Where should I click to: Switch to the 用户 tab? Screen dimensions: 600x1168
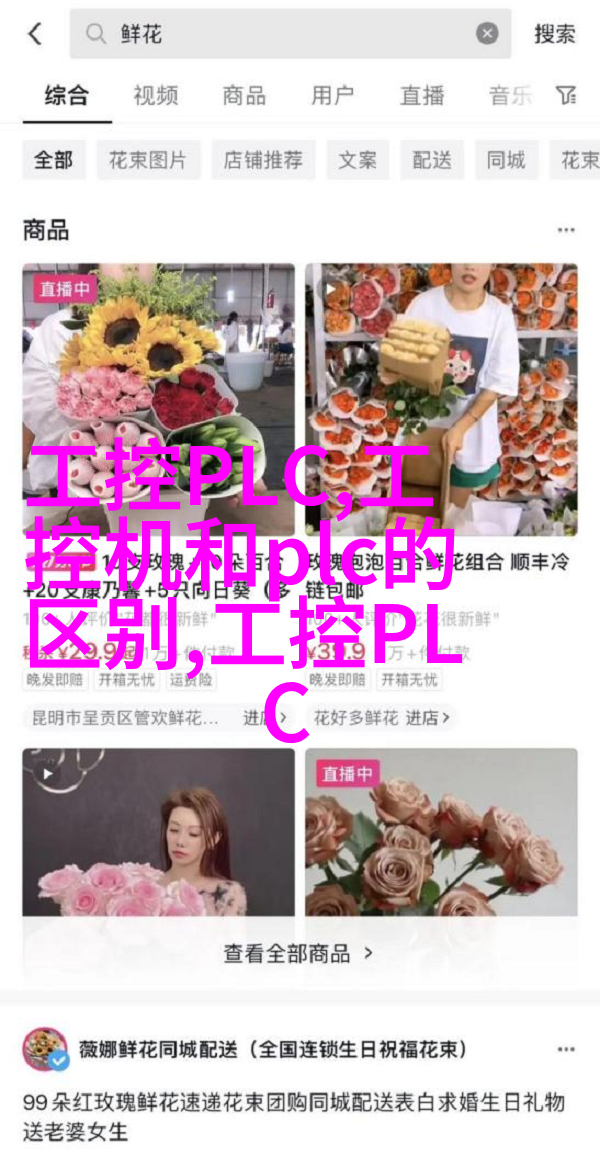tap(332, 96)
